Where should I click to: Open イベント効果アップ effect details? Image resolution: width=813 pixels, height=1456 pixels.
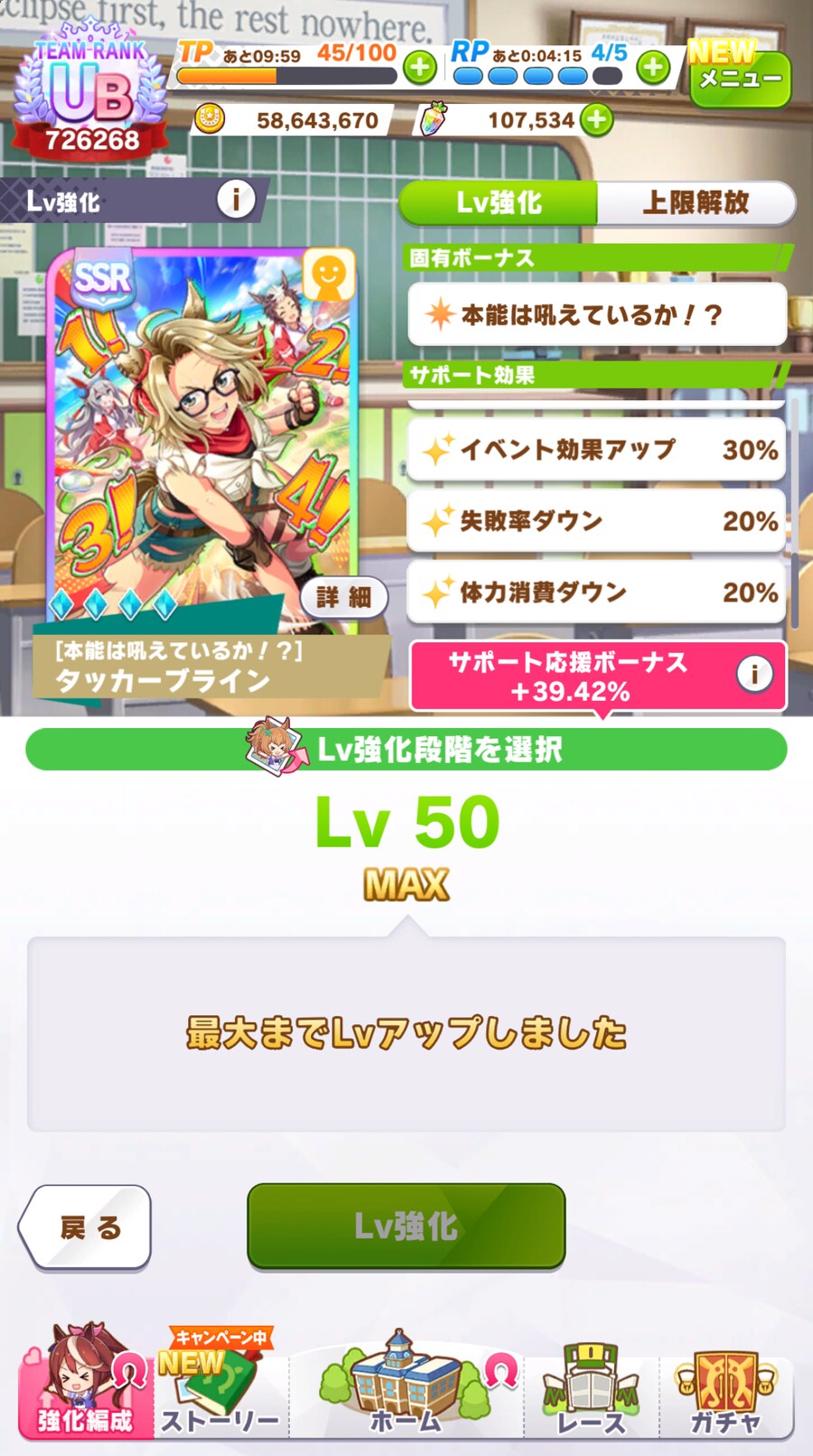click(x=596, y=449)
